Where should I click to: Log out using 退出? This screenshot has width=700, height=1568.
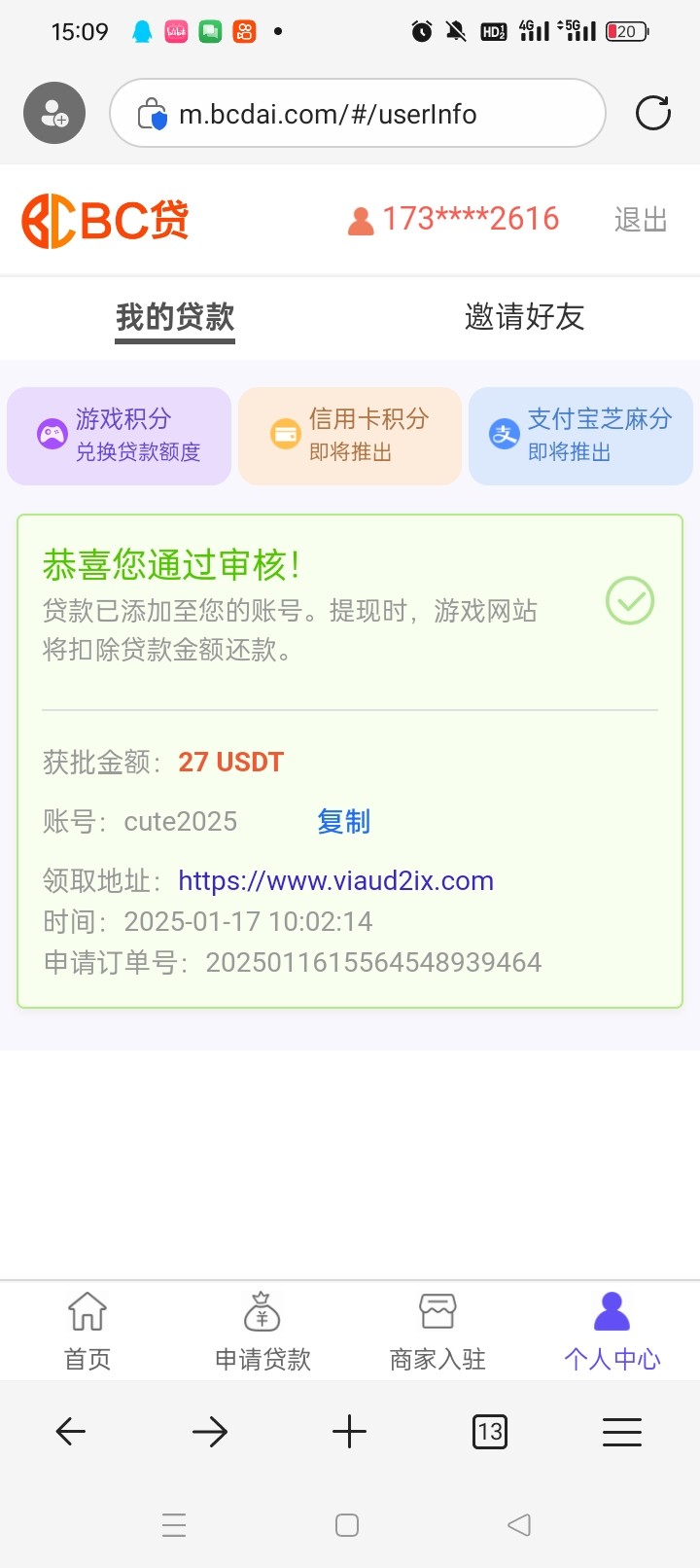641,220
